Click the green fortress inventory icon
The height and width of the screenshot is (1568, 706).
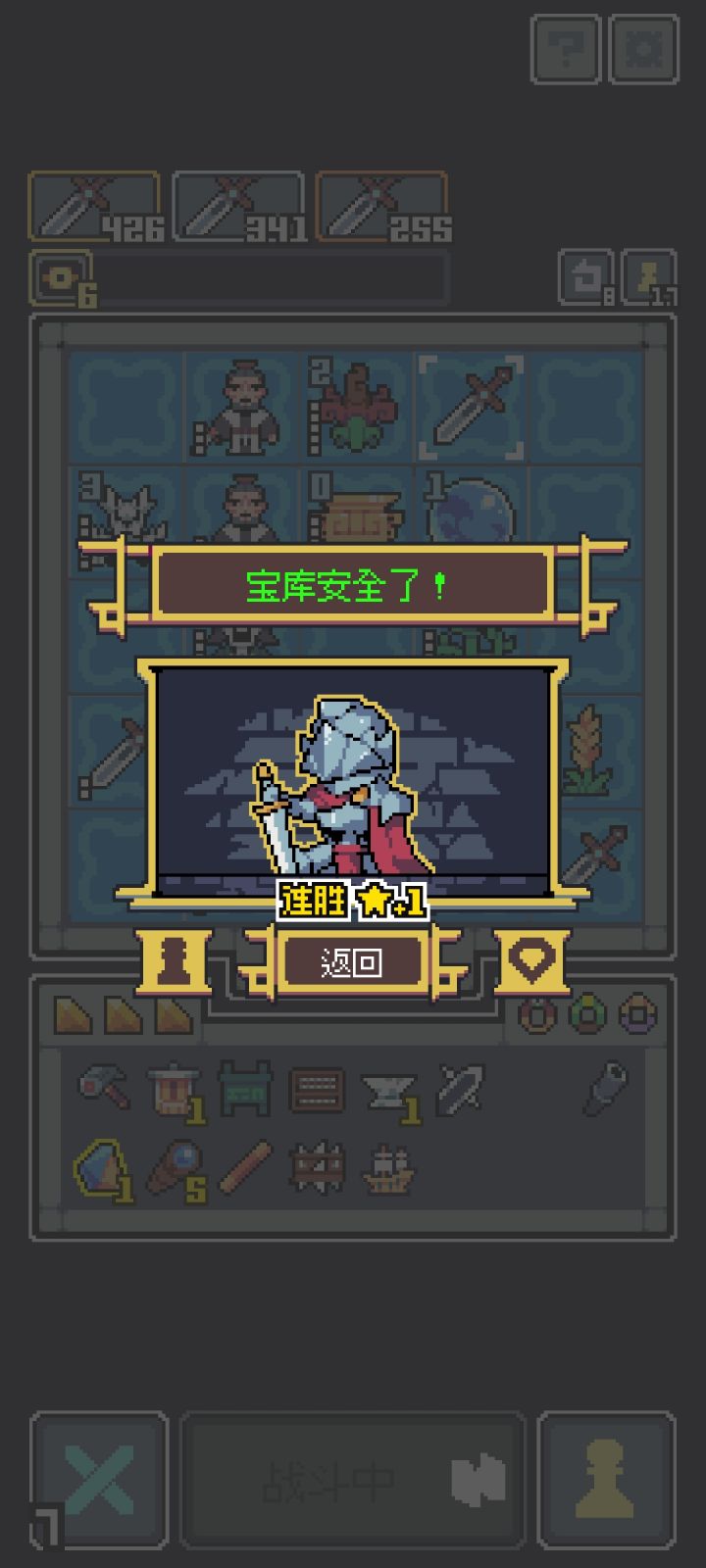(246, 1090)
